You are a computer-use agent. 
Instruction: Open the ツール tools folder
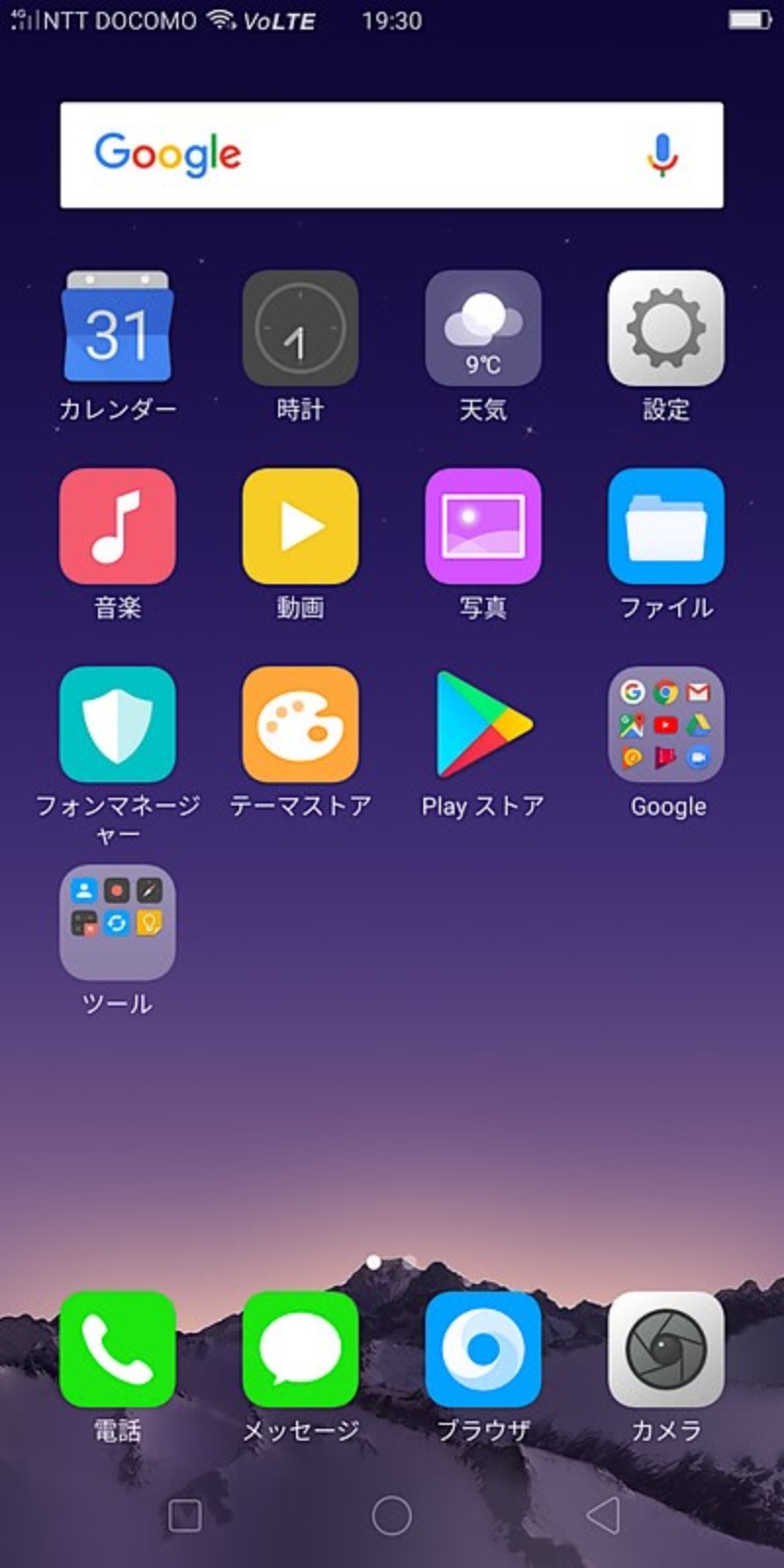[117, 921]
